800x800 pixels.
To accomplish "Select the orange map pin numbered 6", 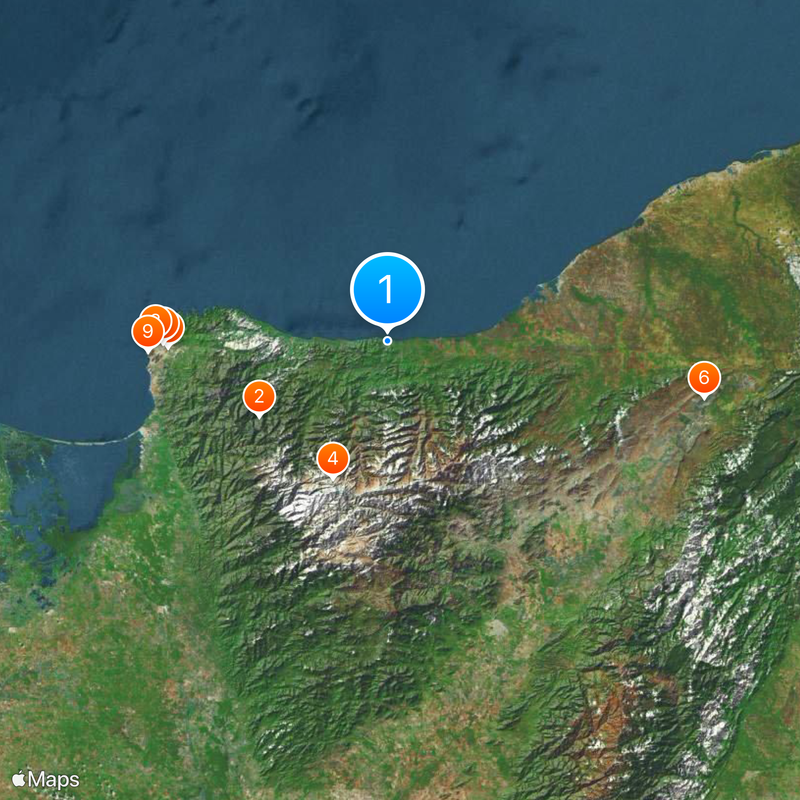I will pyautogui.click(x=703, y=378).
